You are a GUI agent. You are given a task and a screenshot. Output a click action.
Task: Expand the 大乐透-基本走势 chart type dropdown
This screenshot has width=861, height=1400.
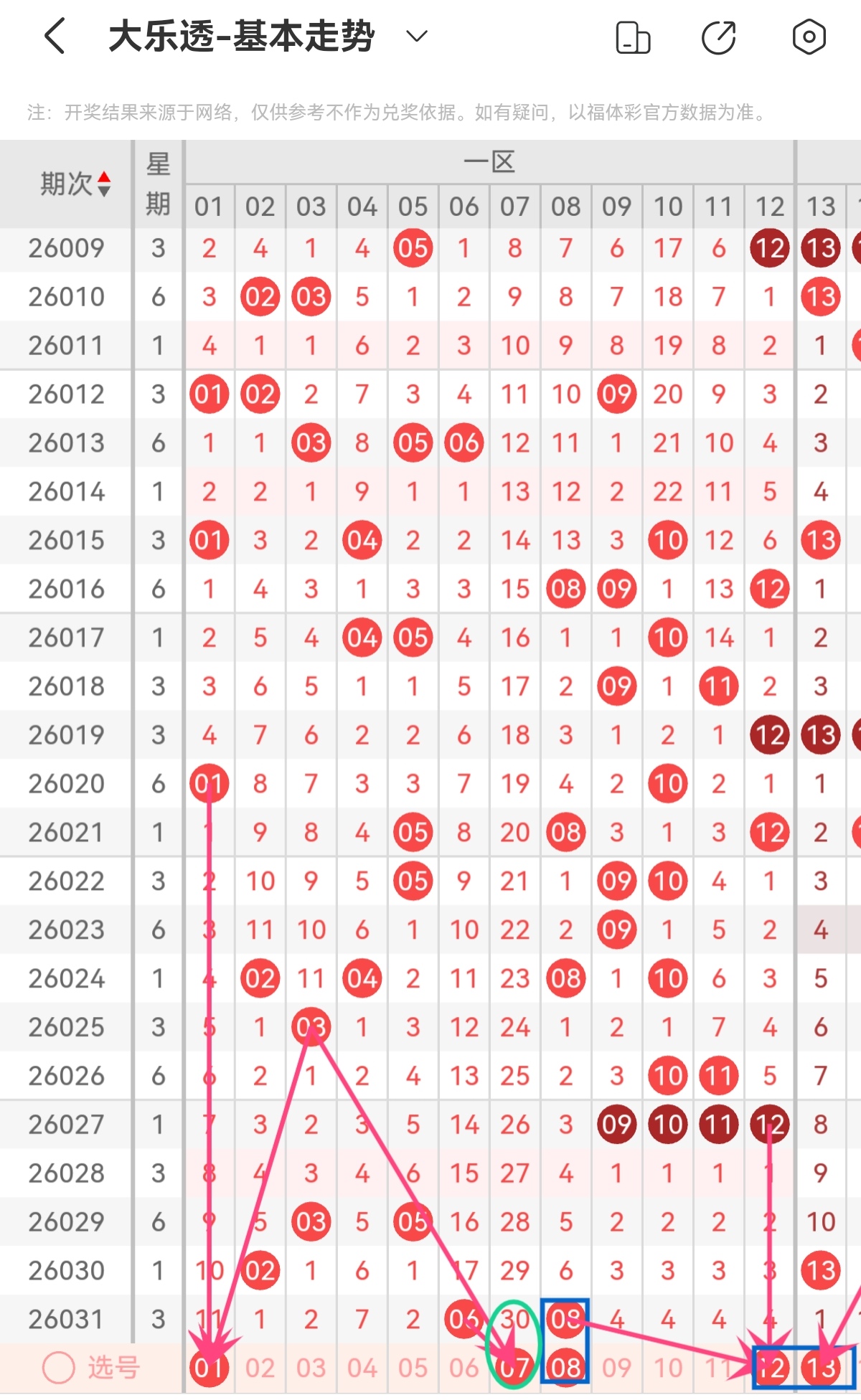tap(416, 36)
